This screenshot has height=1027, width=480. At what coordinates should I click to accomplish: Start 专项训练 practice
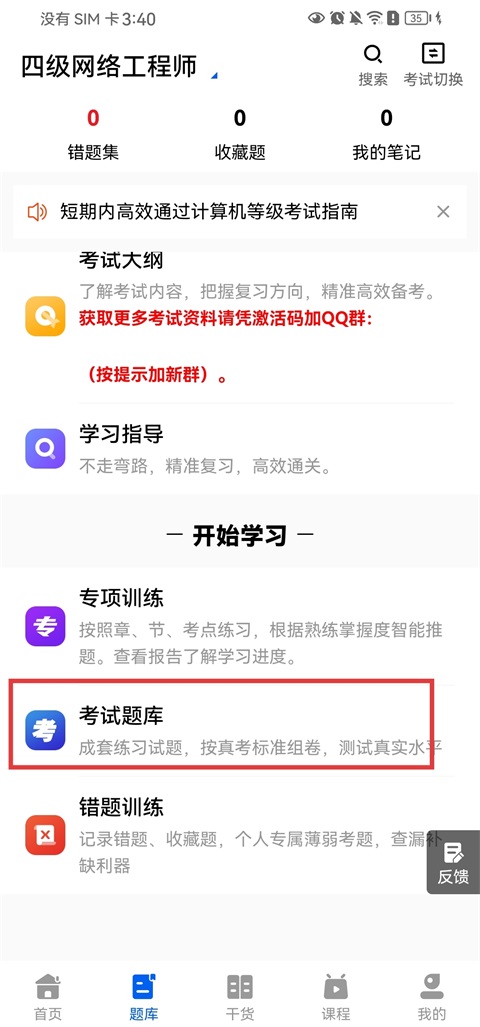[240, 626]
